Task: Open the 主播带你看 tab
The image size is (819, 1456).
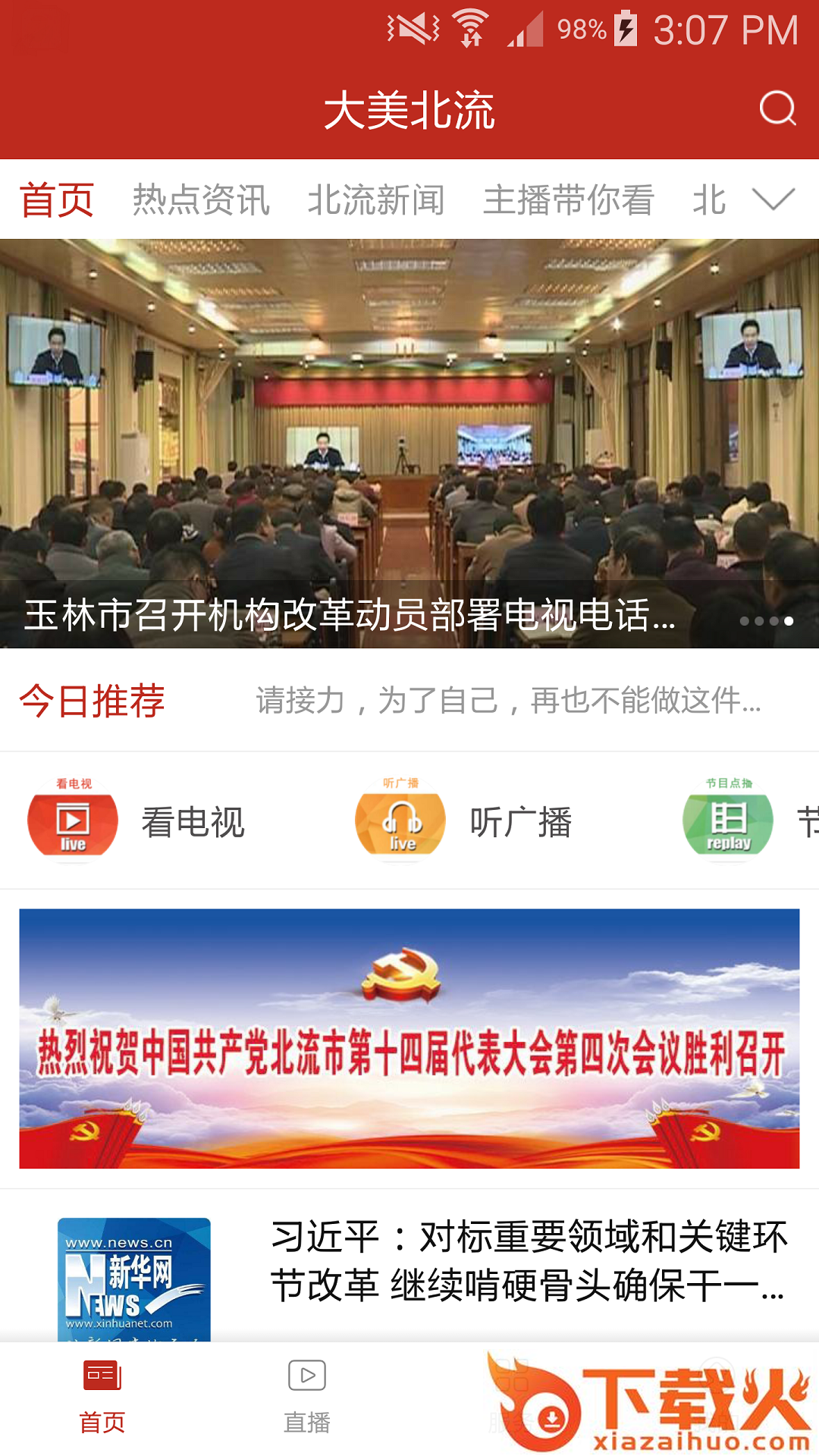Action: pyautogui.click(x=569, y=200)
